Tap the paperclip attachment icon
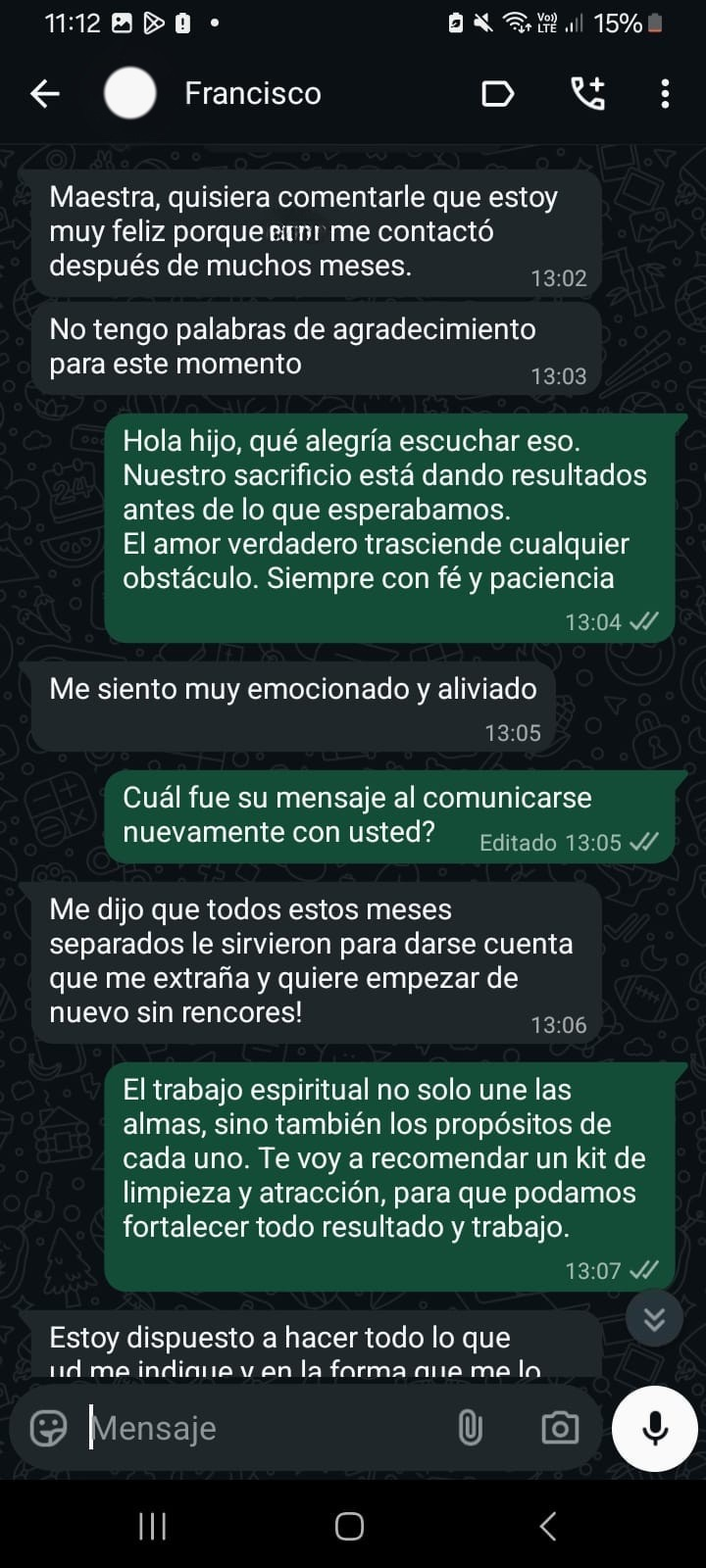Image resolution: width=706 pixels, height=1568 pixels. tap(472, 1428)
